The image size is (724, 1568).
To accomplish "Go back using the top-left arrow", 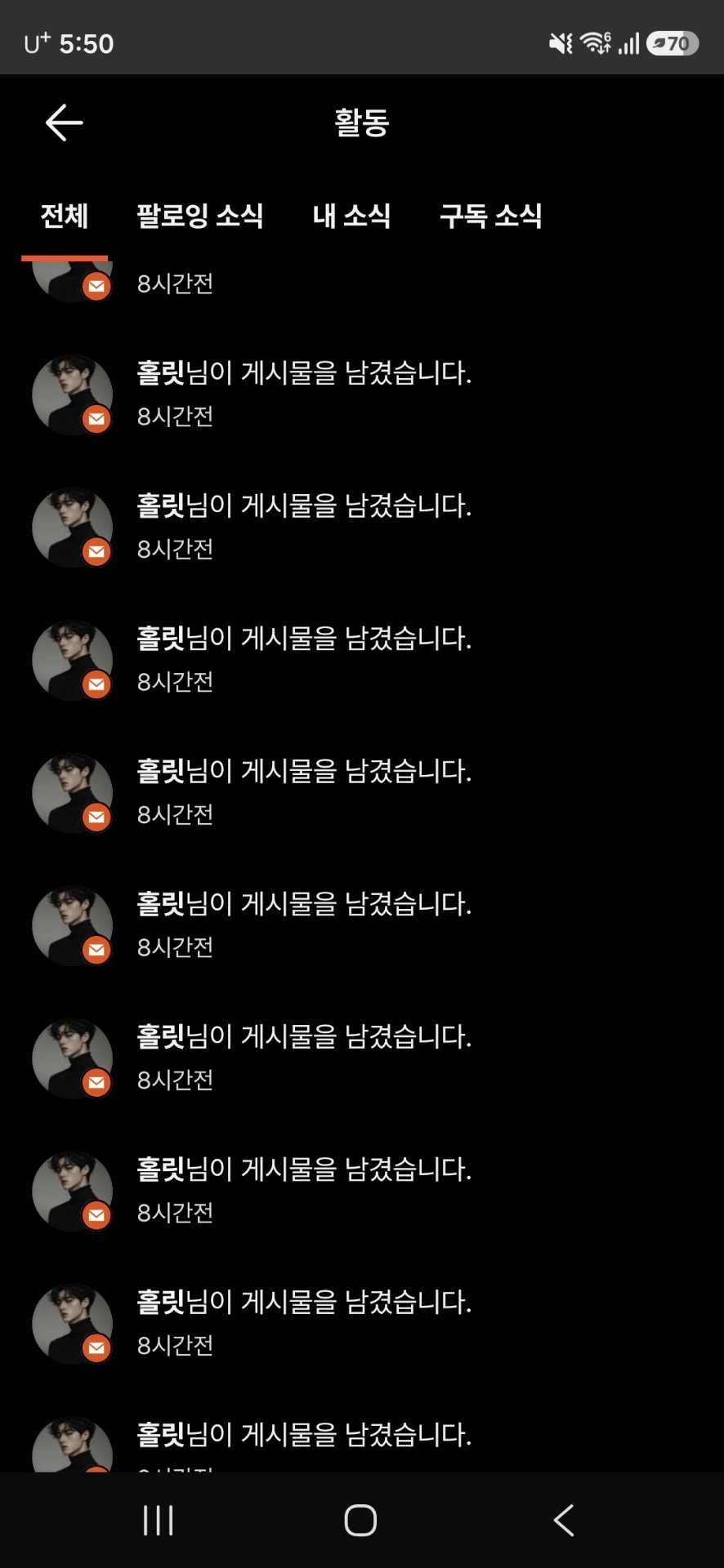I will 65,123.
